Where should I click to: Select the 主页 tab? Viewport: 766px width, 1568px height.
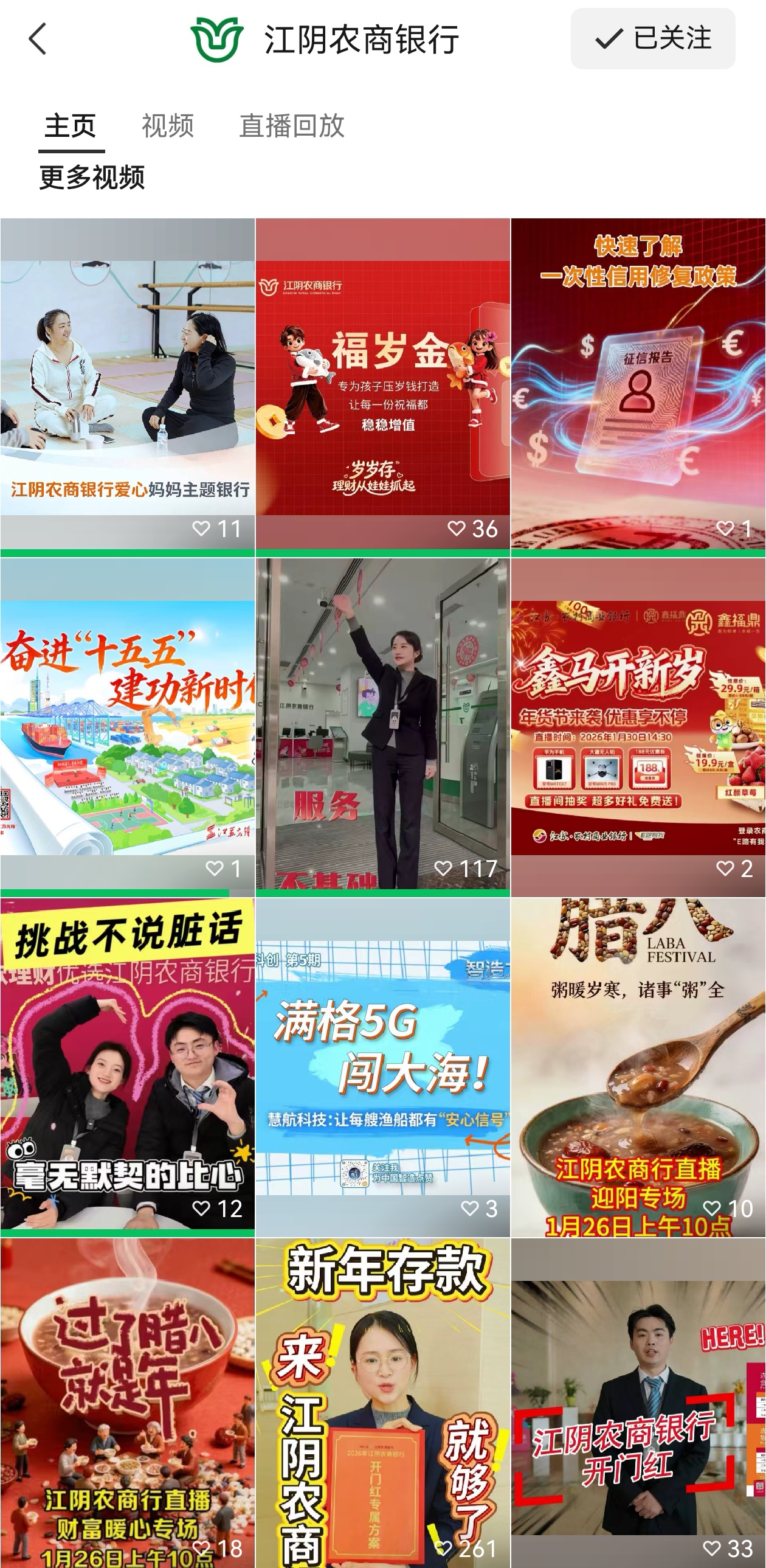[71, 126]
